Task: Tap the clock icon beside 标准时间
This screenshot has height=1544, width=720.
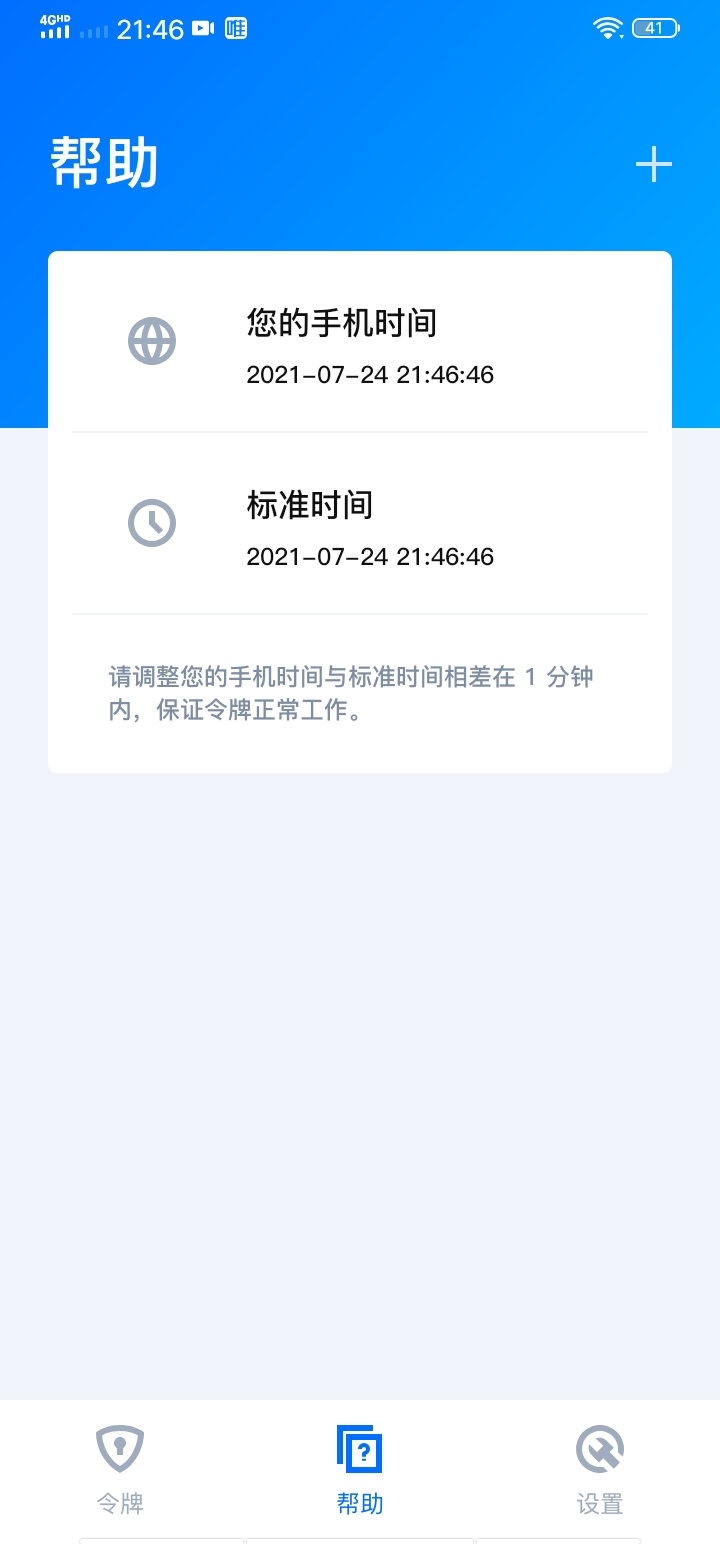Action: pos(151,522)
